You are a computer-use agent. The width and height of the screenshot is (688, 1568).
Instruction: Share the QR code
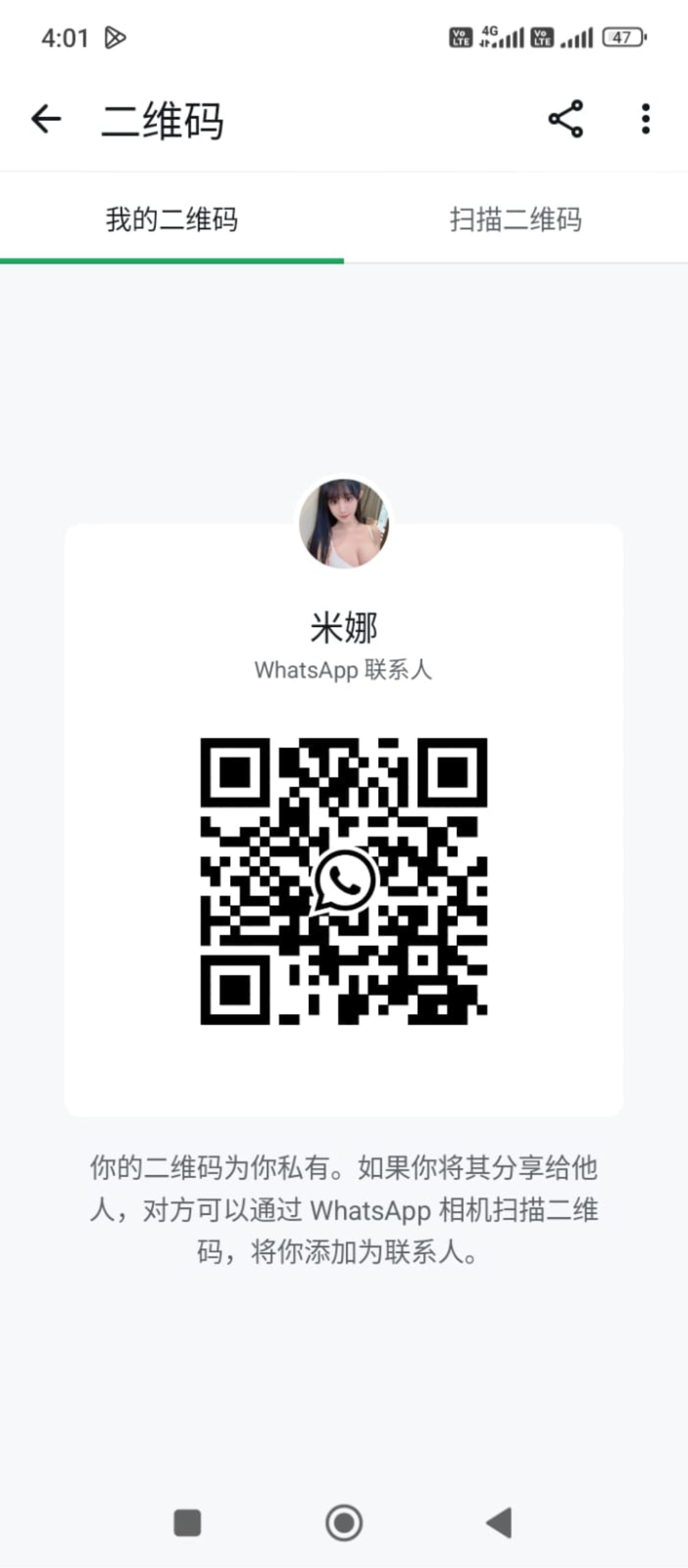(565, 119)
